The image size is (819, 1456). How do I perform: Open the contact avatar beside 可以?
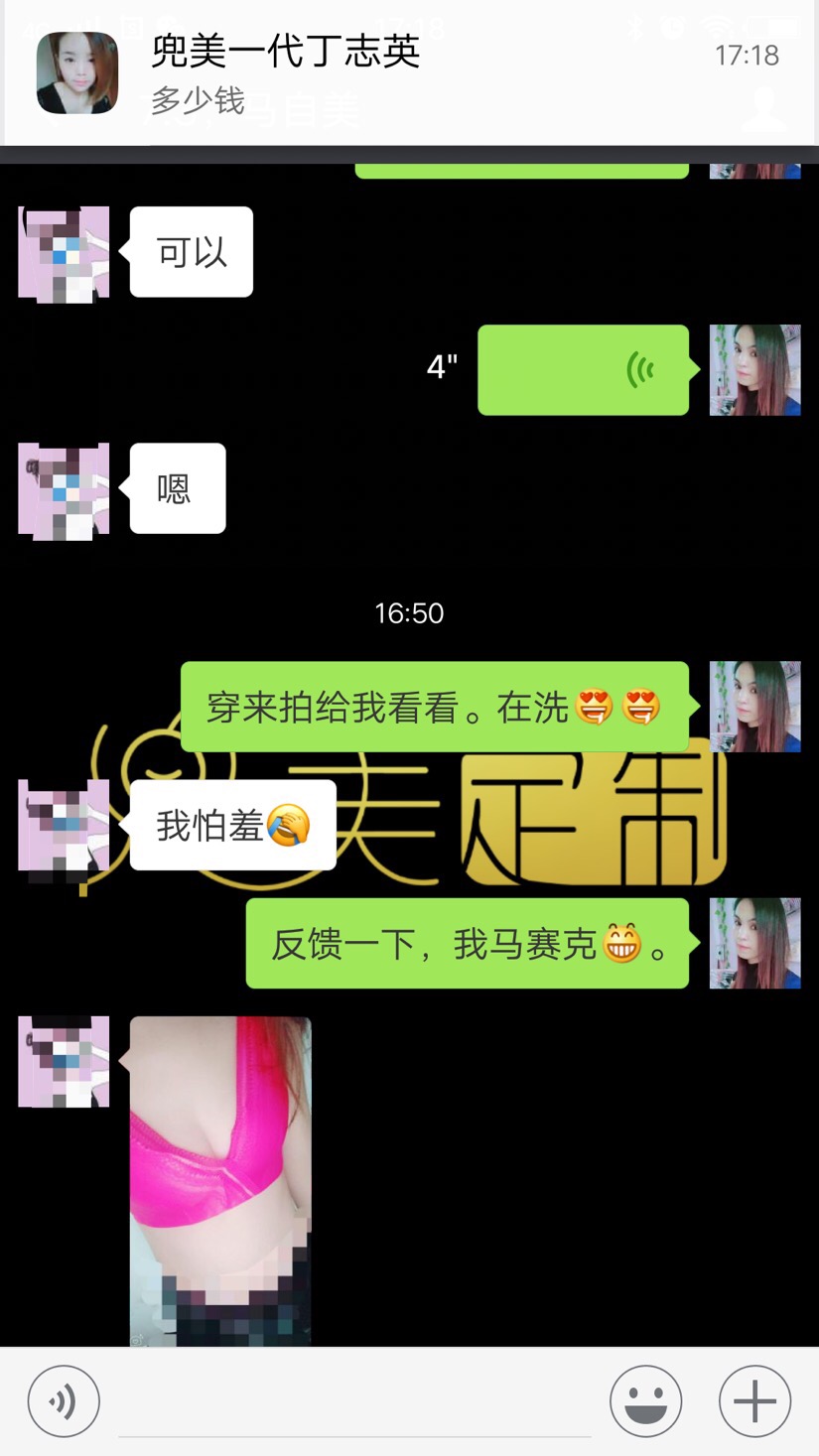pos(64,253)
